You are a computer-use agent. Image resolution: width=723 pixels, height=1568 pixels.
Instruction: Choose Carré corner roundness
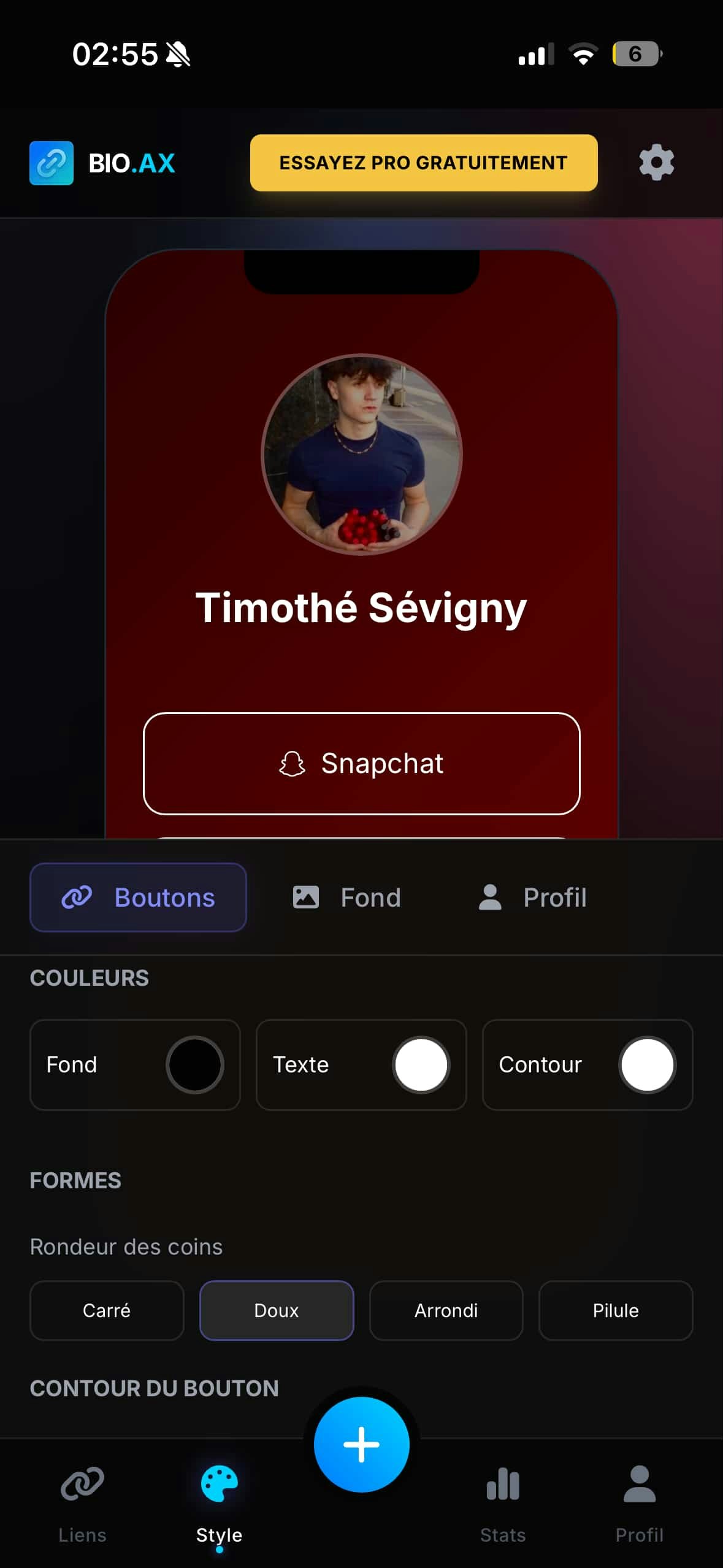click(x=107, y=1310)
